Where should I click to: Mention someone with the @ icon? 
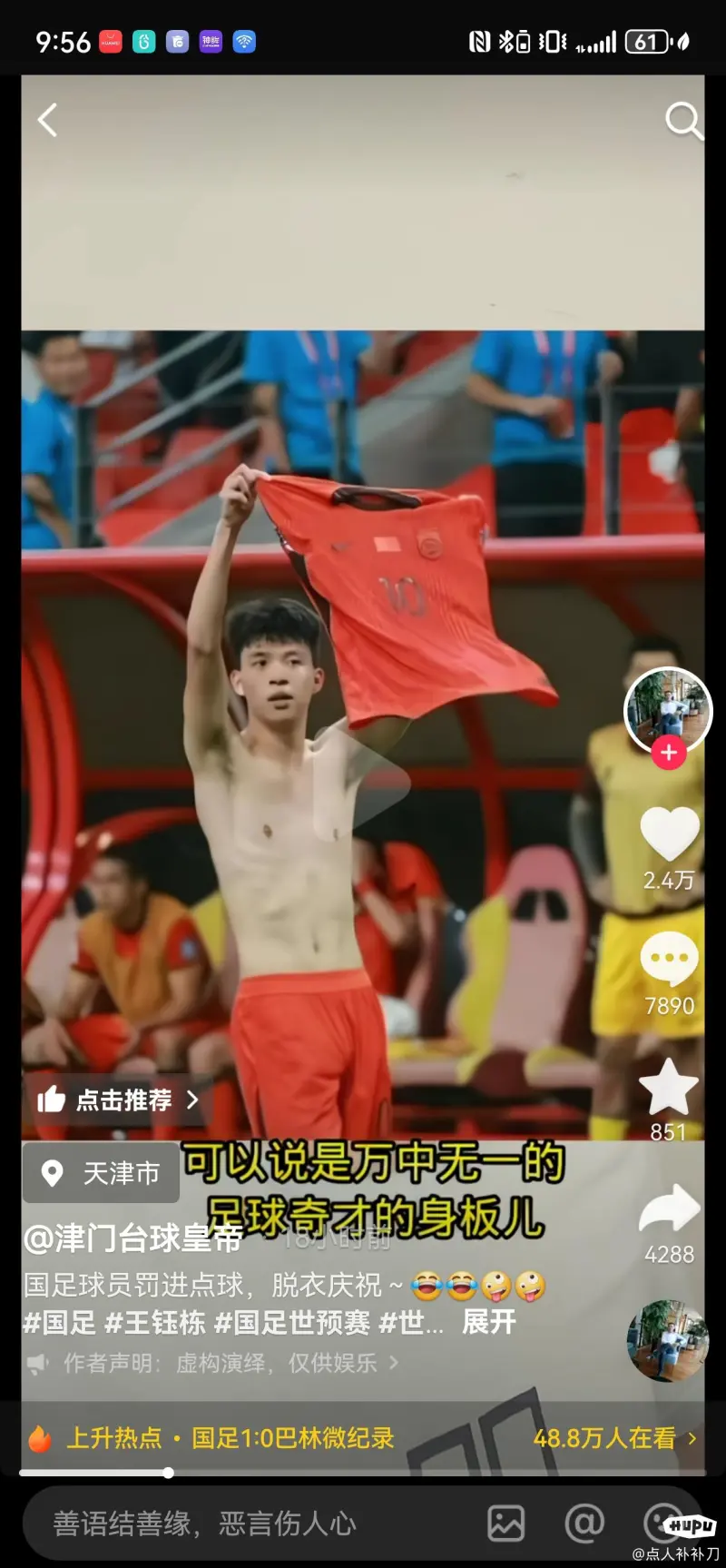pyautogui.click(x=584, y=1524)
